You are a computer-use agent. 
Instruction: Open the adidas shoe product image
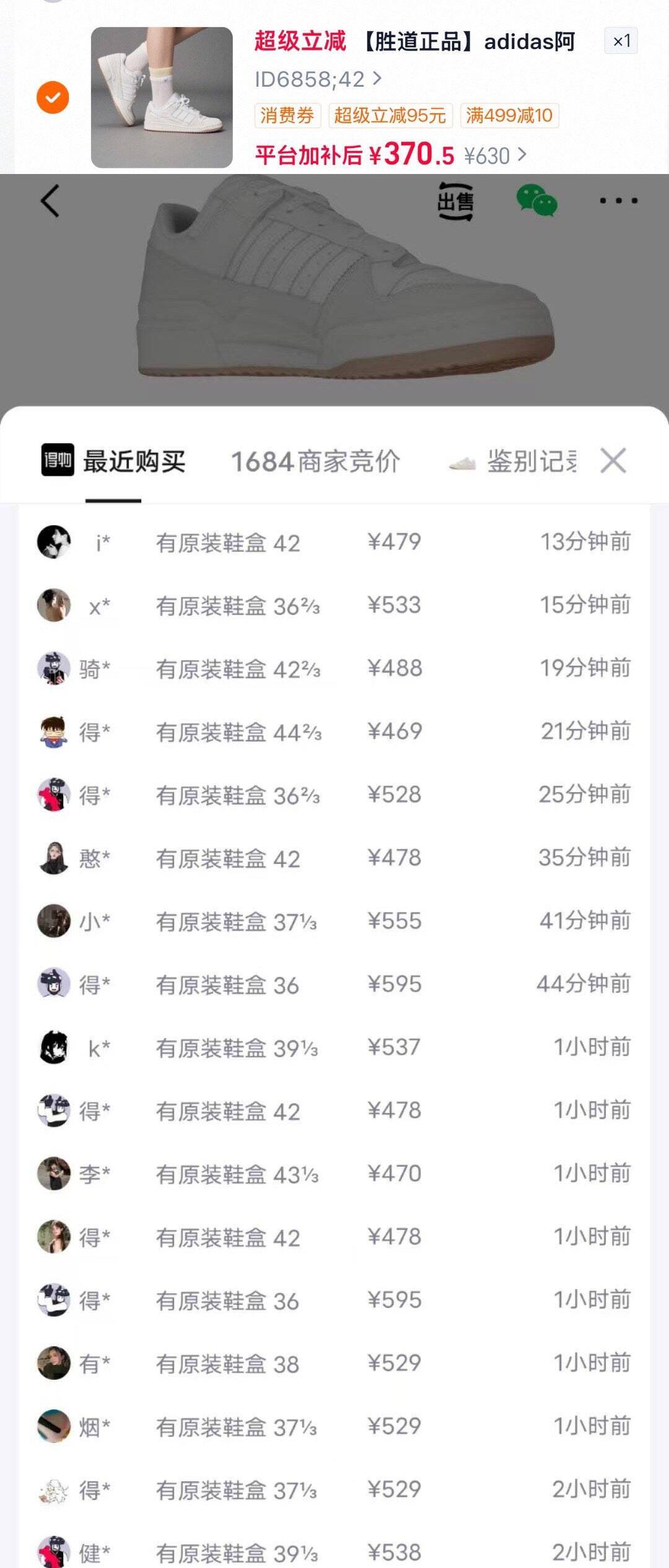[x=162, y=97]
